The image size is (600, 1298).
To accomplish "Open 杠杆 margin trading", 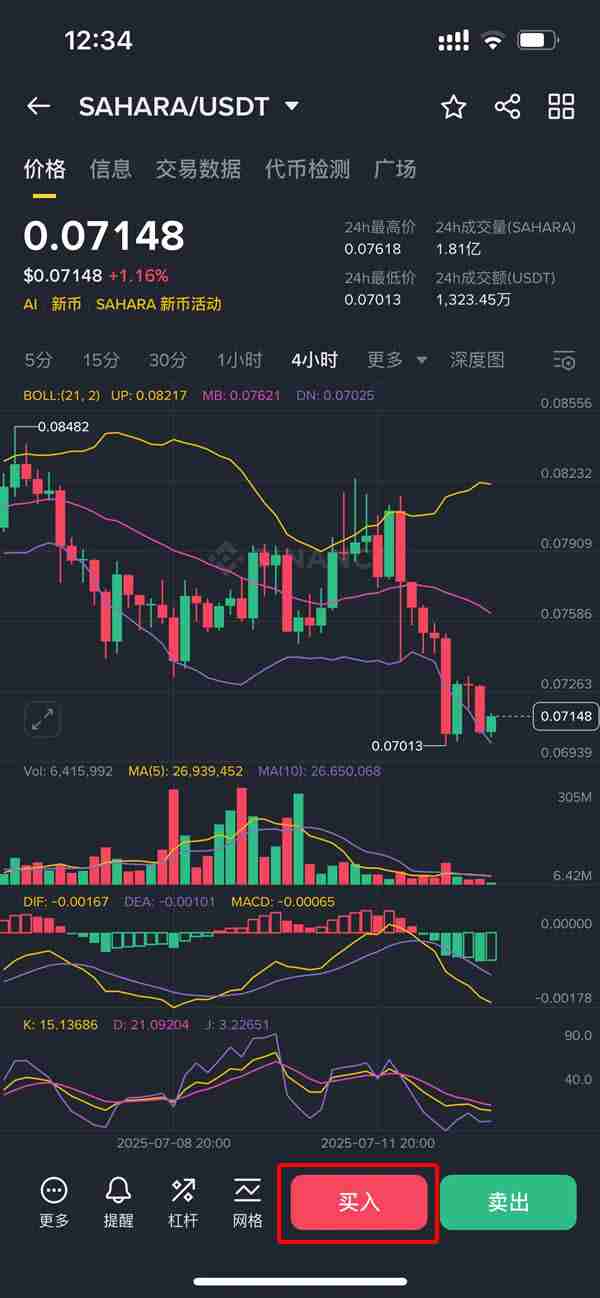I will [183, 1200].
